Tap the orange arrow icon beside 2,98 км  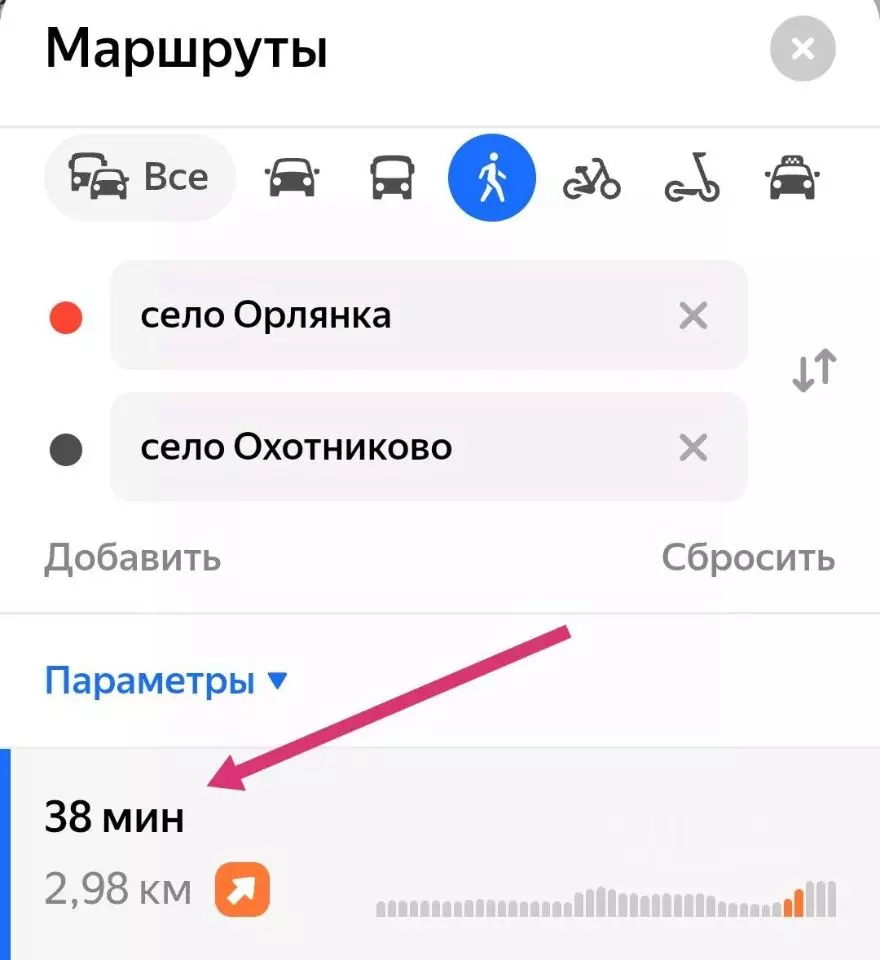pyautogui.click(x=243, y=890)
